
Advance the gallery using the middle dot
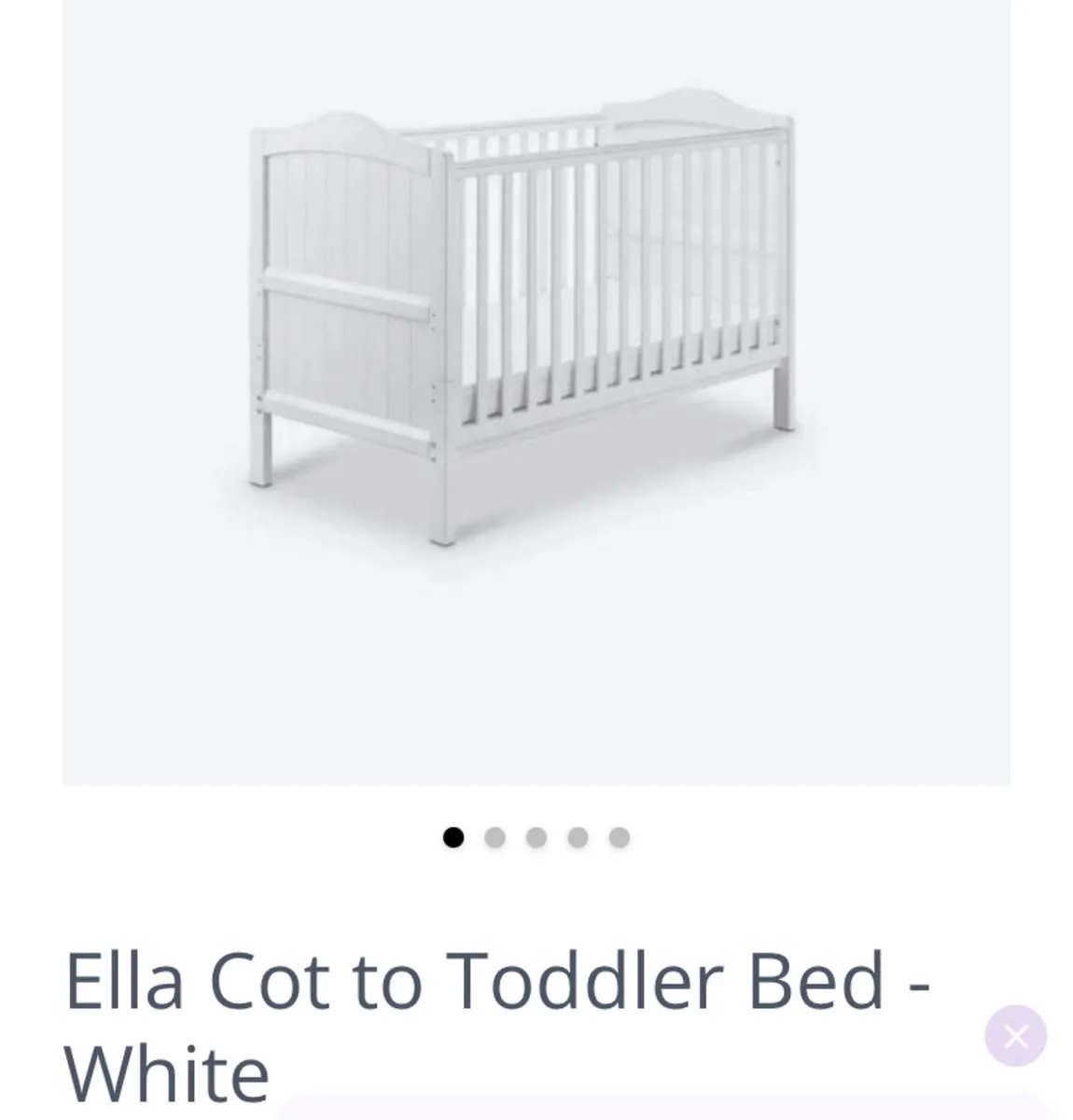[x=536, y=838]
